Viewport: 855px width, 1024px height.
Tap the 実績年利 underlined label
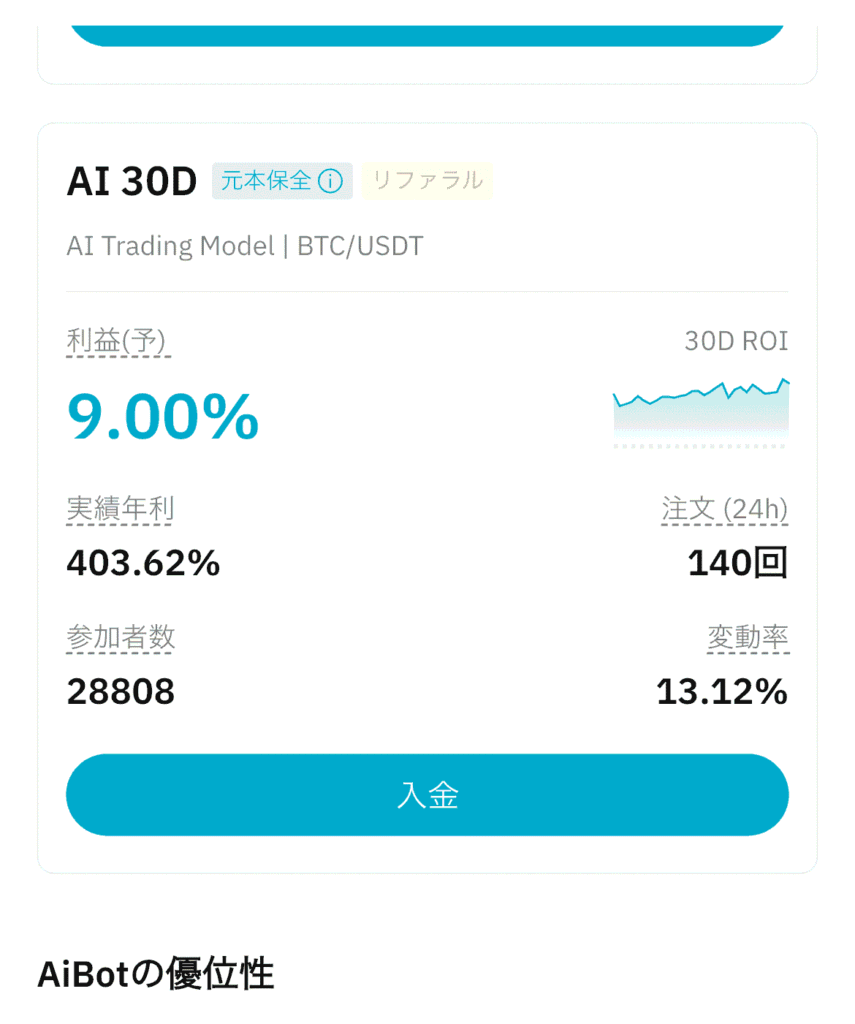pos(119,509)
